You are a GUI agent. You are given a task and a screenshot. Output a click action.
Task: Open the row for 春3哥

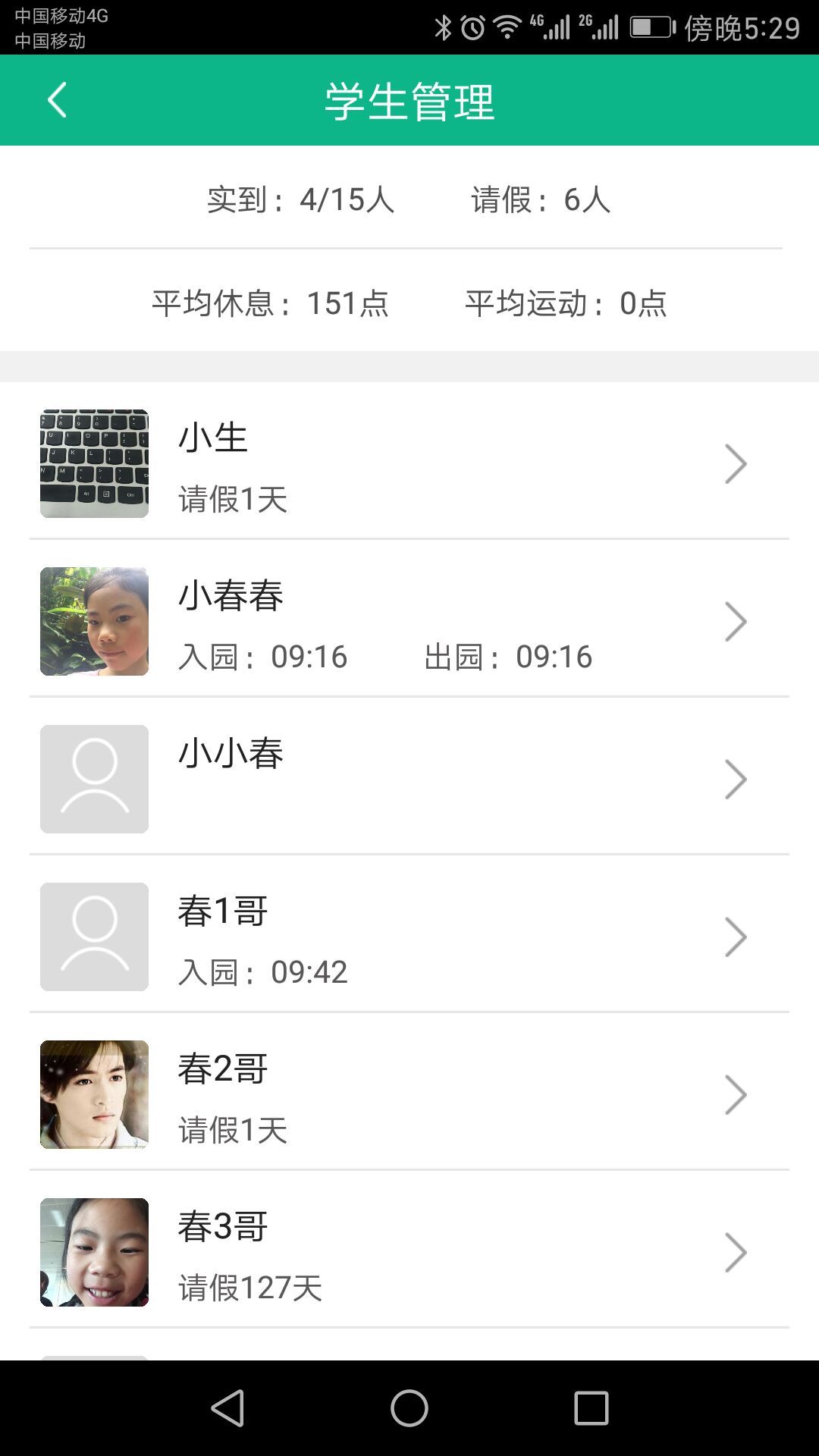[x=409, y=1252]
